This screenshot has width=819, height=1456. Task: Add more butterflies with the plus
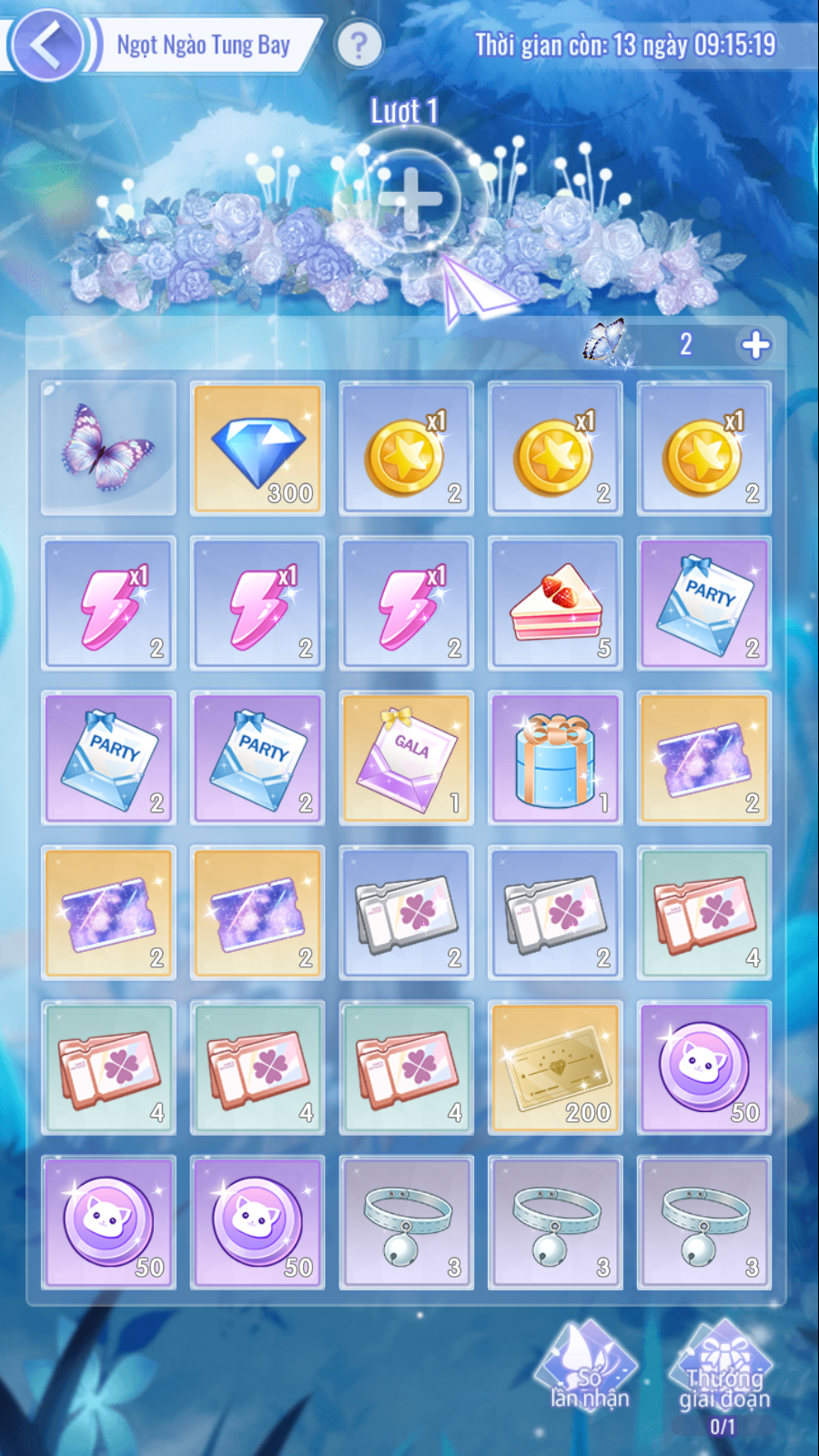(x=754, y=345)
